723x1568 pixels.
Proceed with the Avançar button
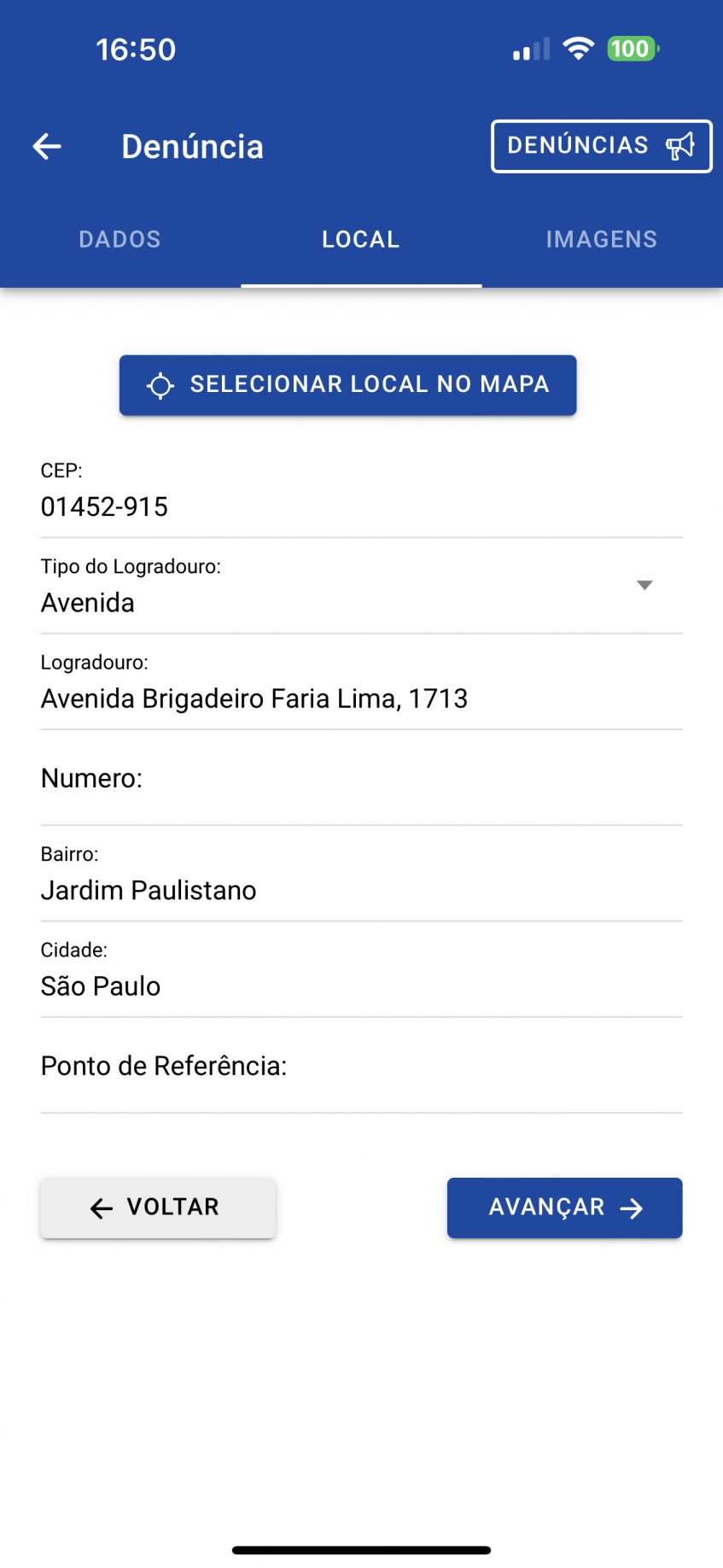point(564,1208)
